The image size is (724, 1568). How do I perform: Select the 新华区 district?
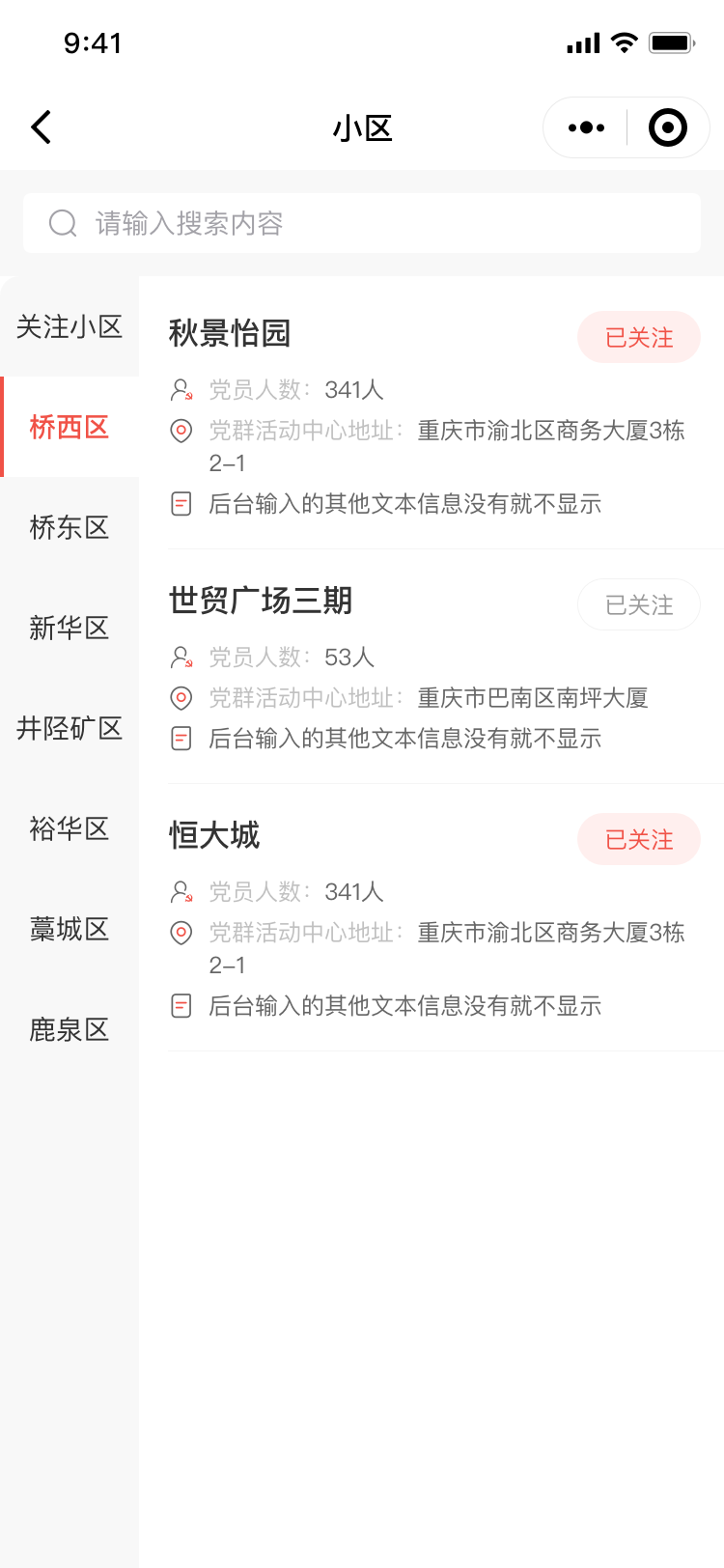pos(70,628)
